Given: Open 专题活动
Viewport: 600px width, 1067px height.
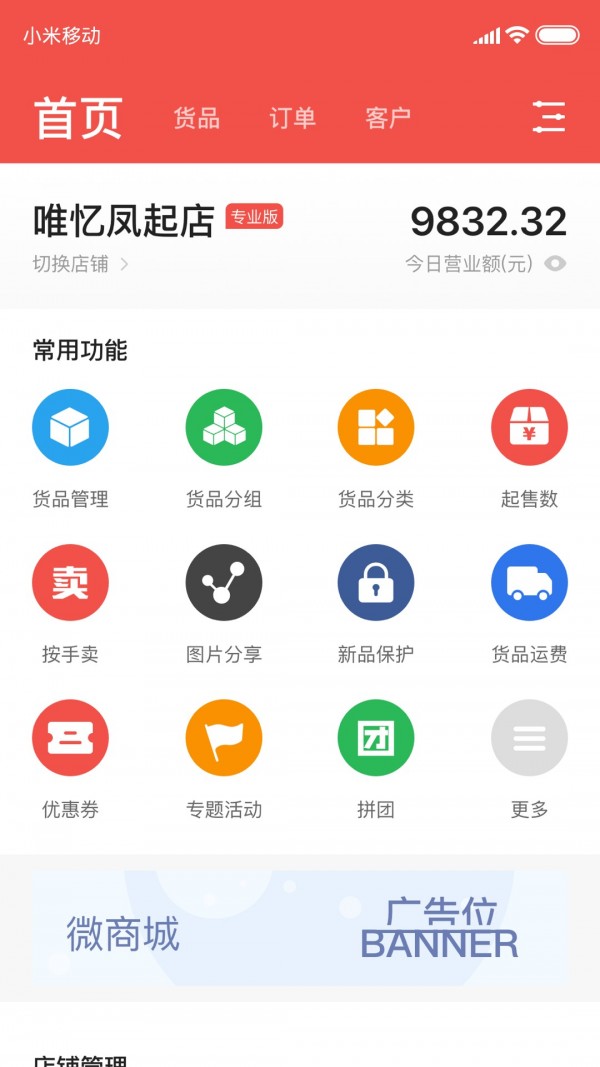Looking at the screenshot, I should (224, 759).
